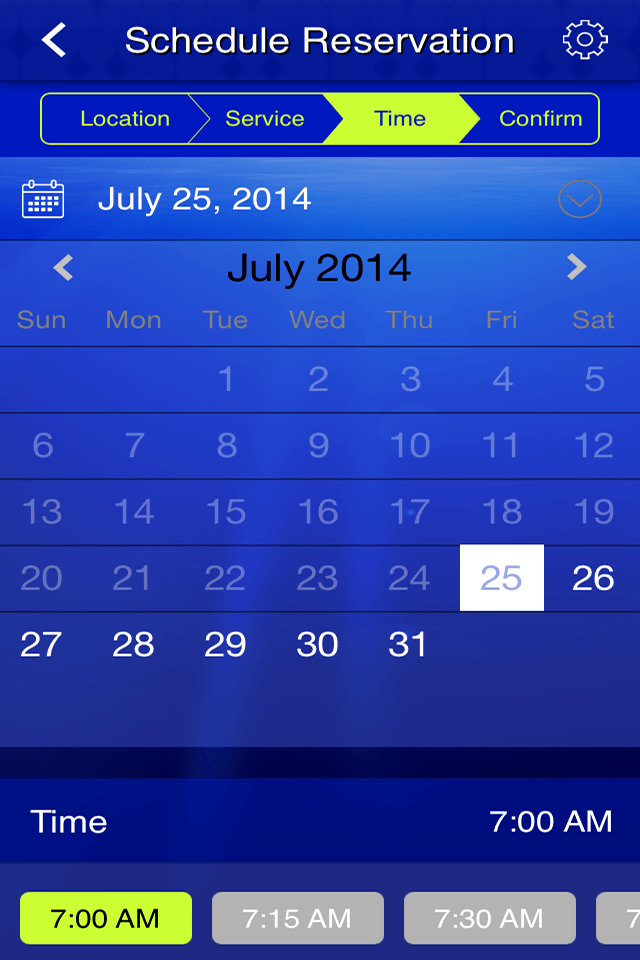Collapse the calendar with the round chevron

(x=579, y=200)
